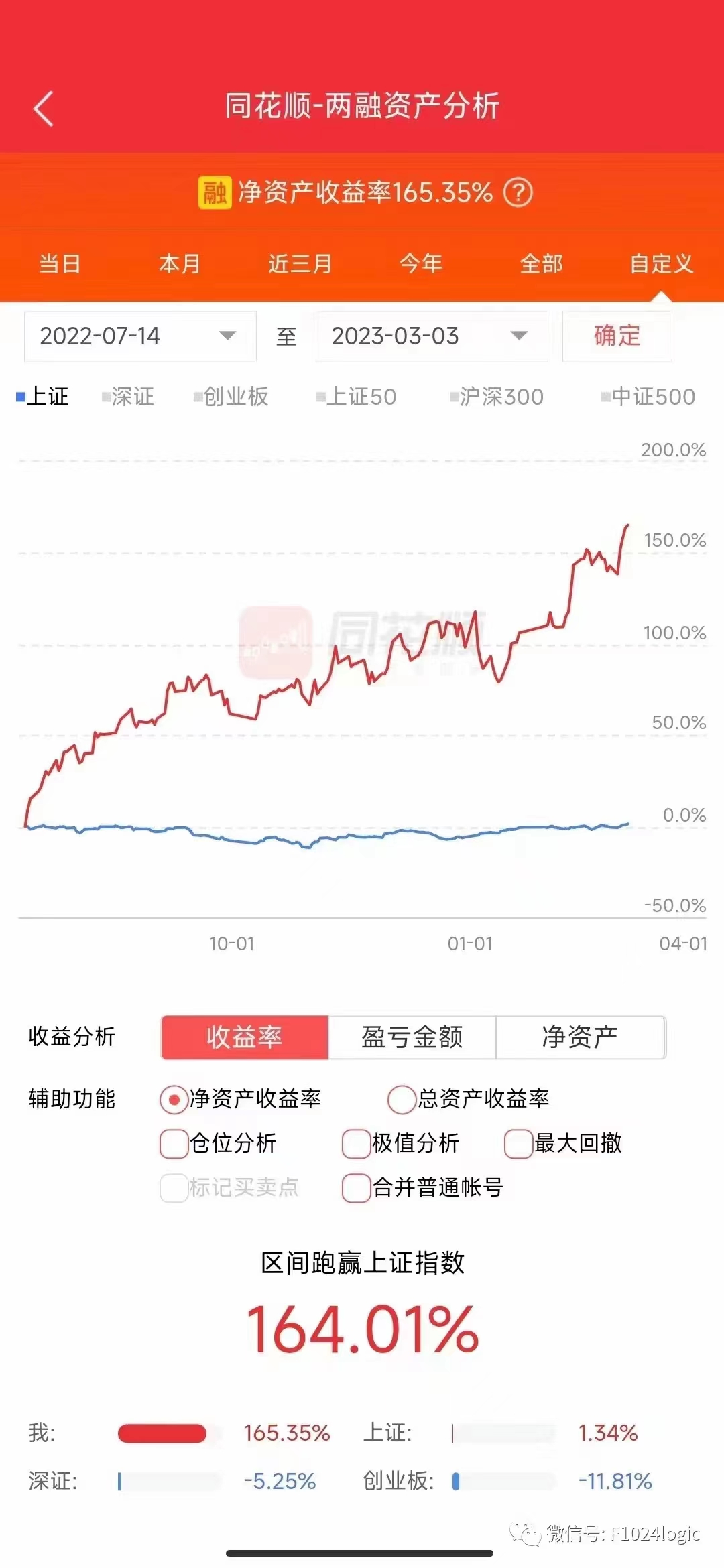Select the 近三月 period tab
Screen dimensions: 724x1568
300,264
